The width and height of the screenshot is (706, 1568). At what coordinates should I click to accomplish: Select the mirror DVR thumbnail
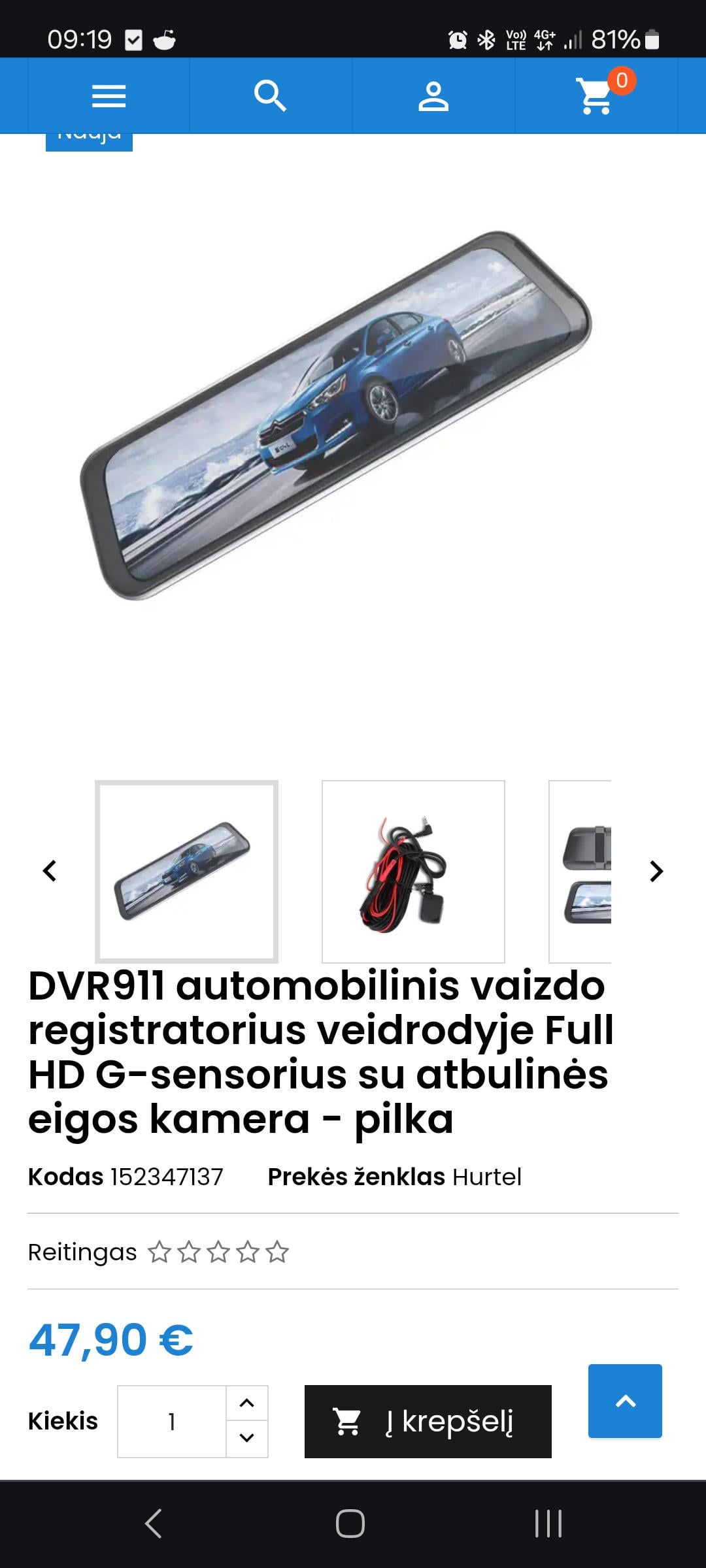(x=186, y=872)
